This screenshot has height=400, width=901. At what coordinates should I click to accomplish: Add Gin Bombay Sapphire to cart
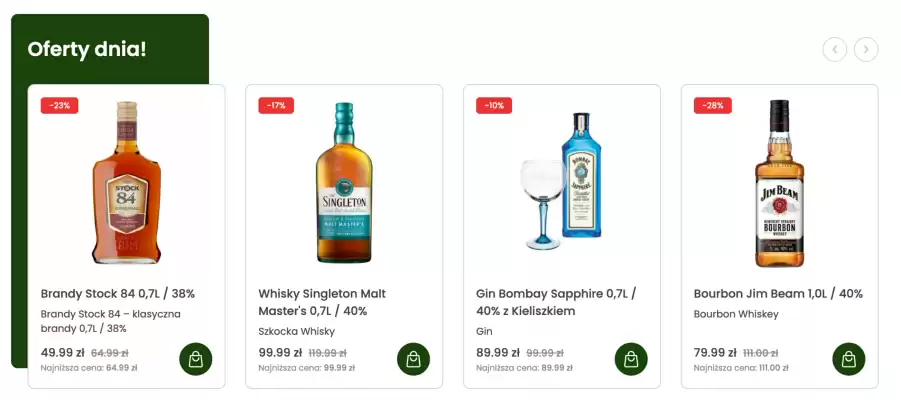click(x=631, y=359)
